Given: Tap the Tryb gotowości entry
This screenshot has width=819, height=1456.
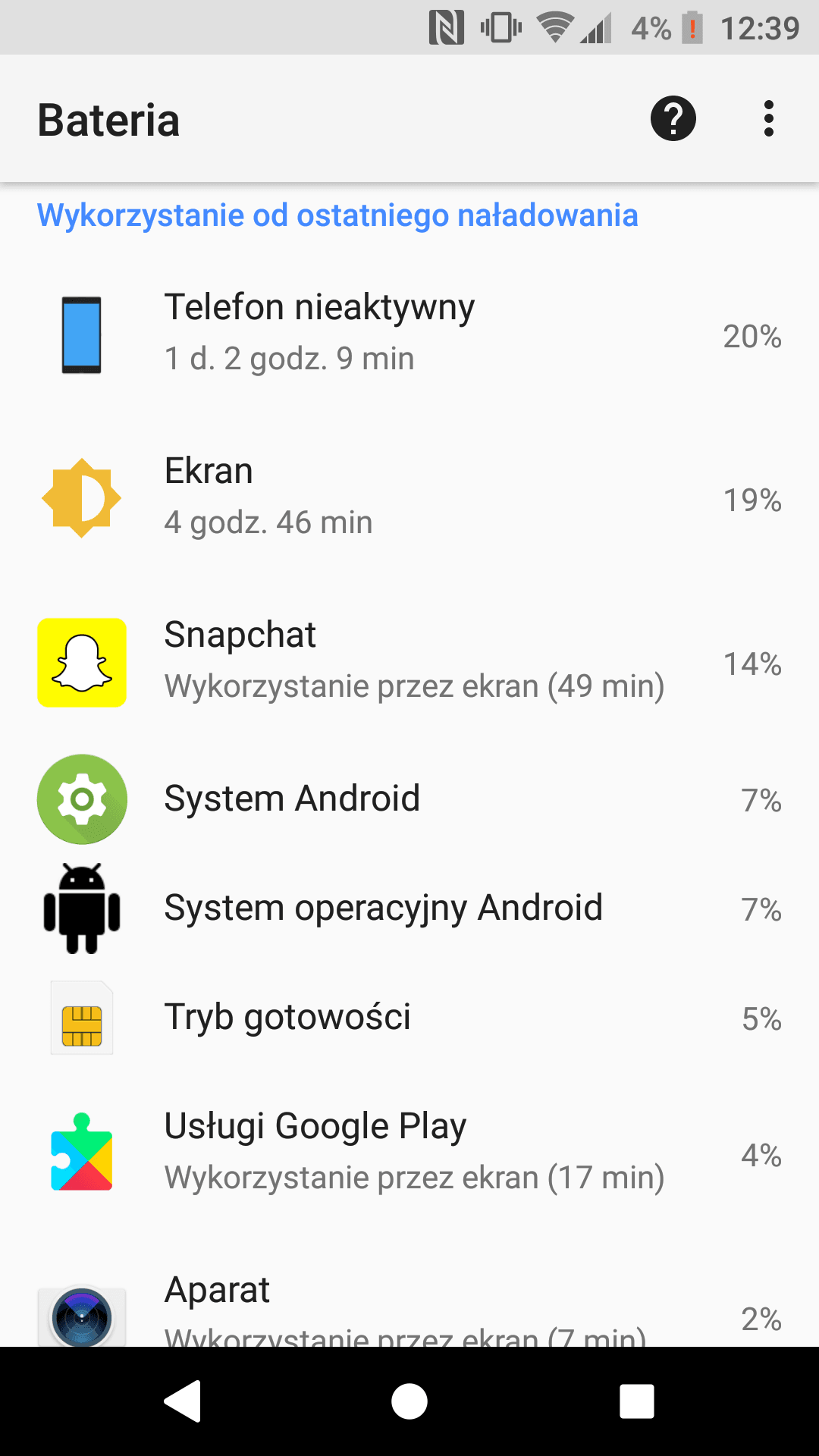Looking at the screenshot, I should (x=409, y=1018).
